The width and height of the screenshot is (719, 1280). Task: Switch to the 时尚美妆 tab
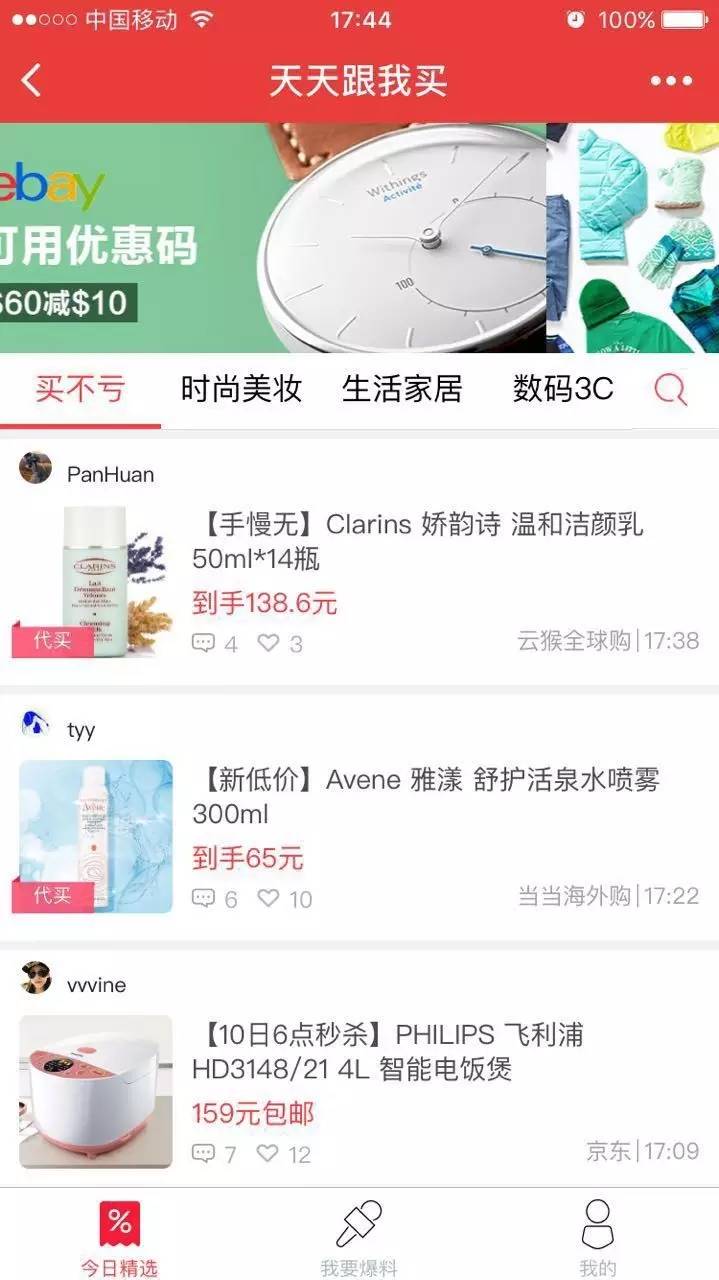point(241,389)
